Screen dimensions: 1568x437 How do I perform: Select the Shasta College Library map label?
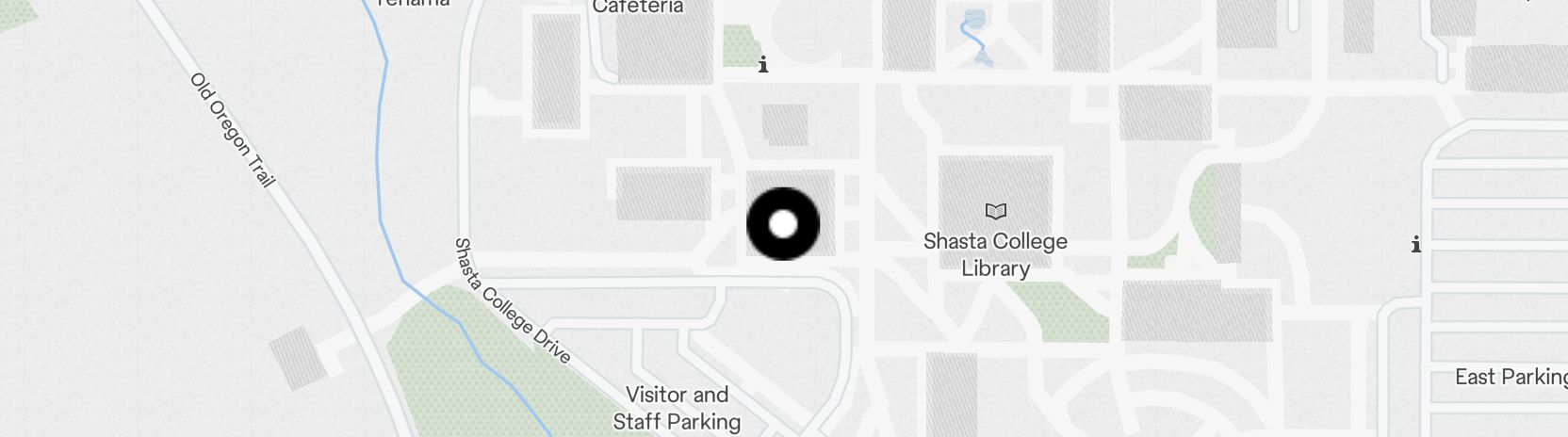click(x=995, y=252)
